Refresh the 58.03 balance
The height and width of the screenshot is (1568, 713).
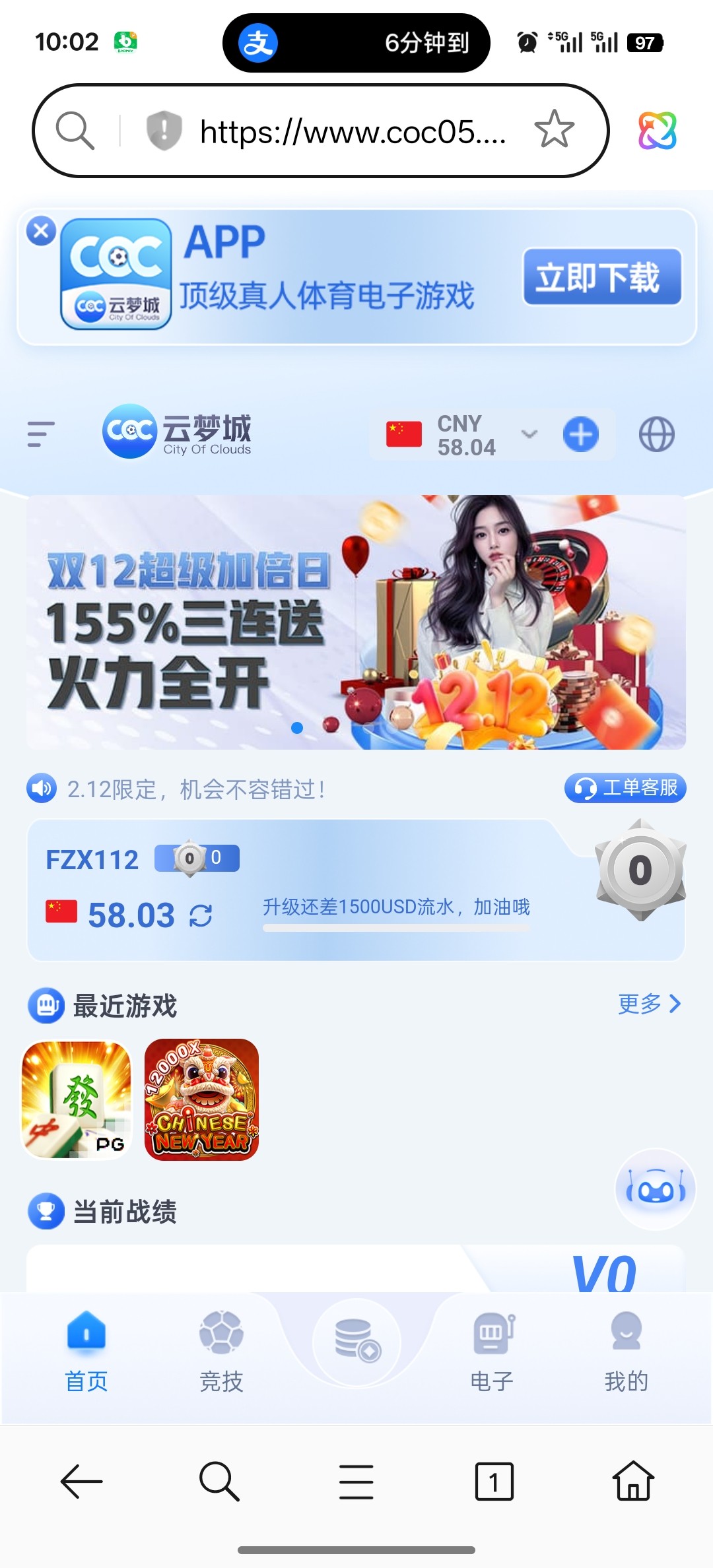[201, 915]
